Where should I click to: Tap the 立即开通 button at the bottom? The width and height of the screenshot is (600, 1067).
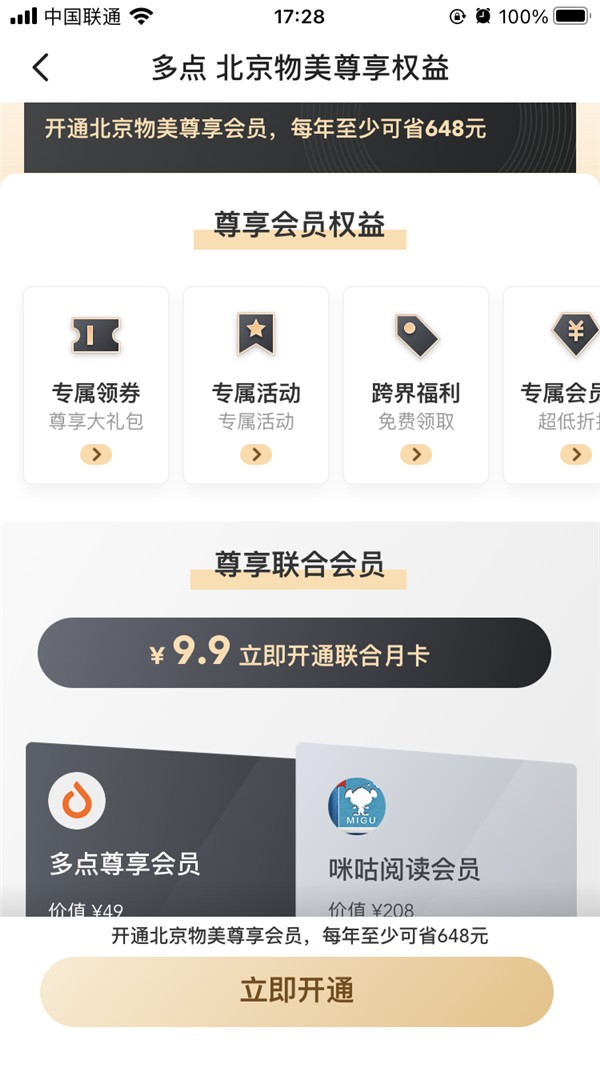(296, 991)
